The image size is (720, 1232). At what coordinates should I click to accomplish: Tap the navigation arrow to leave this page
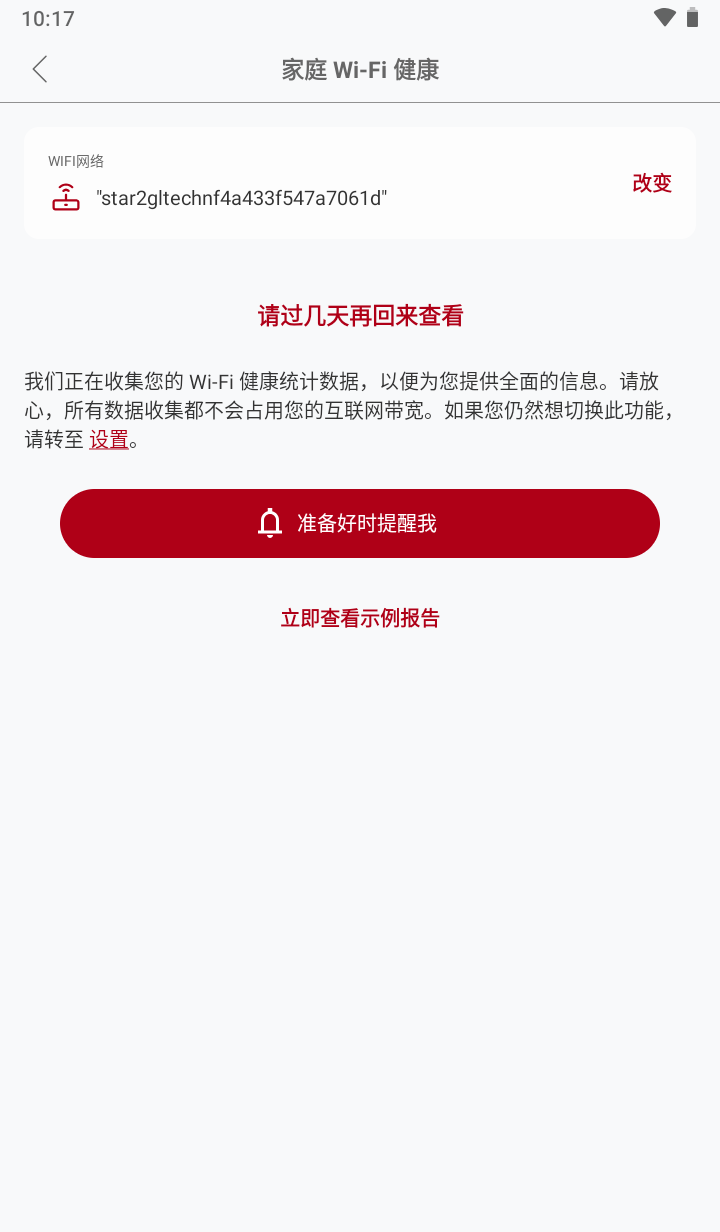[x=39, y=69]
